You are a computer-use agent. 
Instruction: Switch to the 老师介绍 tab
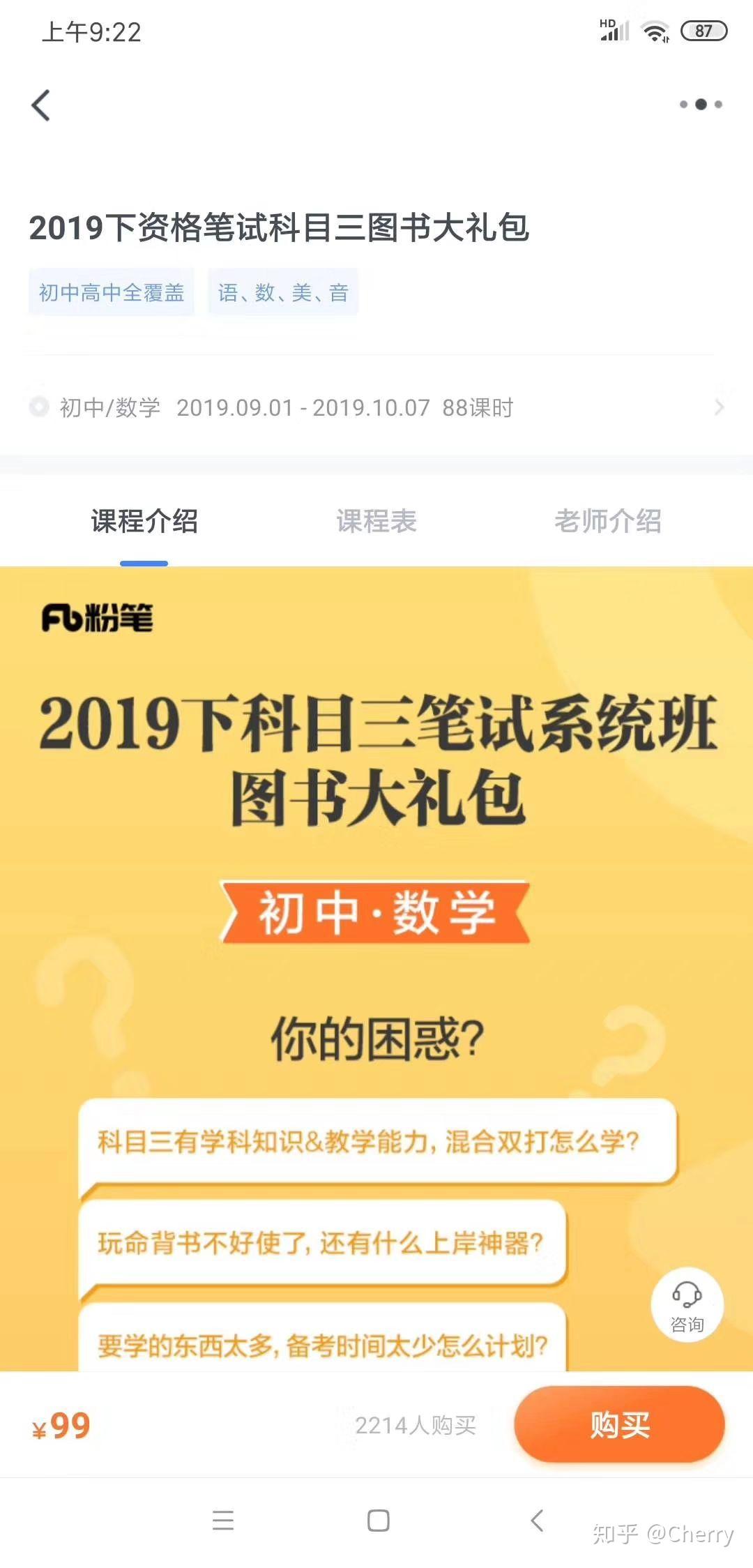pyautogui.click(x=607, y=521)
